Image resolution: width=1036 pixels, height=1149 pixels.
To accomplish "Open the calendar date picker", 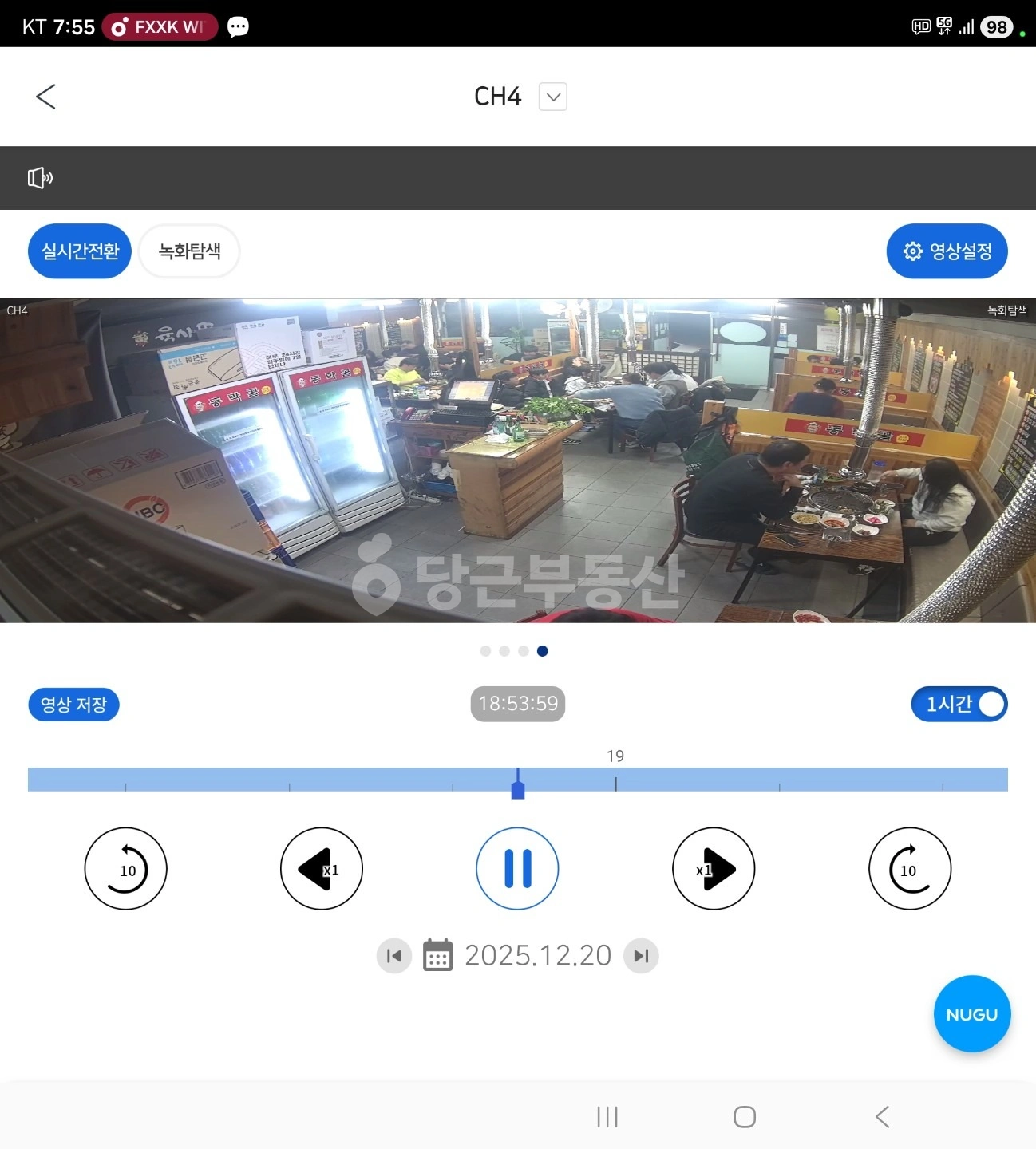I will 437,955.
